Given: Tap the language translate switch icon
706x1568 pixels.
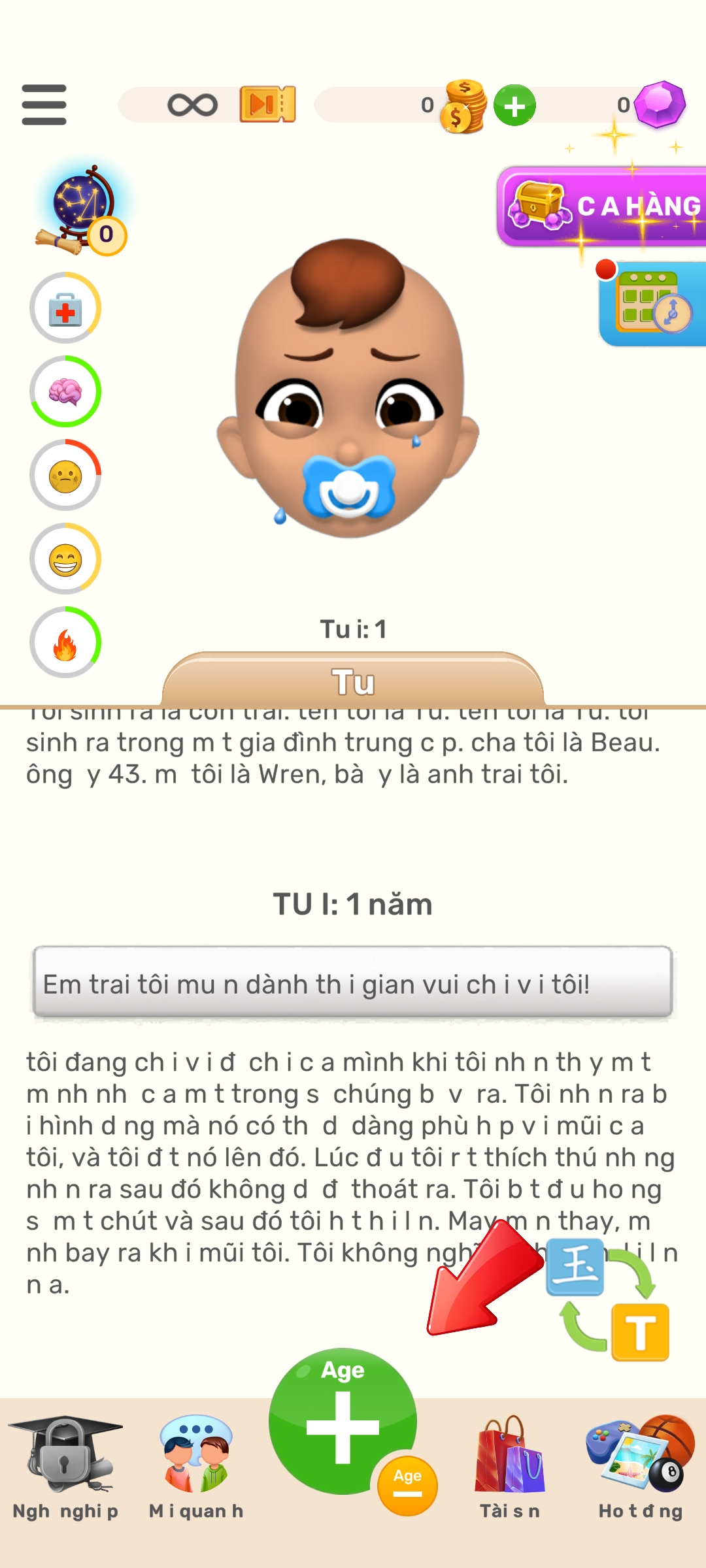Looking at the screenshot, I should tap(608, 1299).
